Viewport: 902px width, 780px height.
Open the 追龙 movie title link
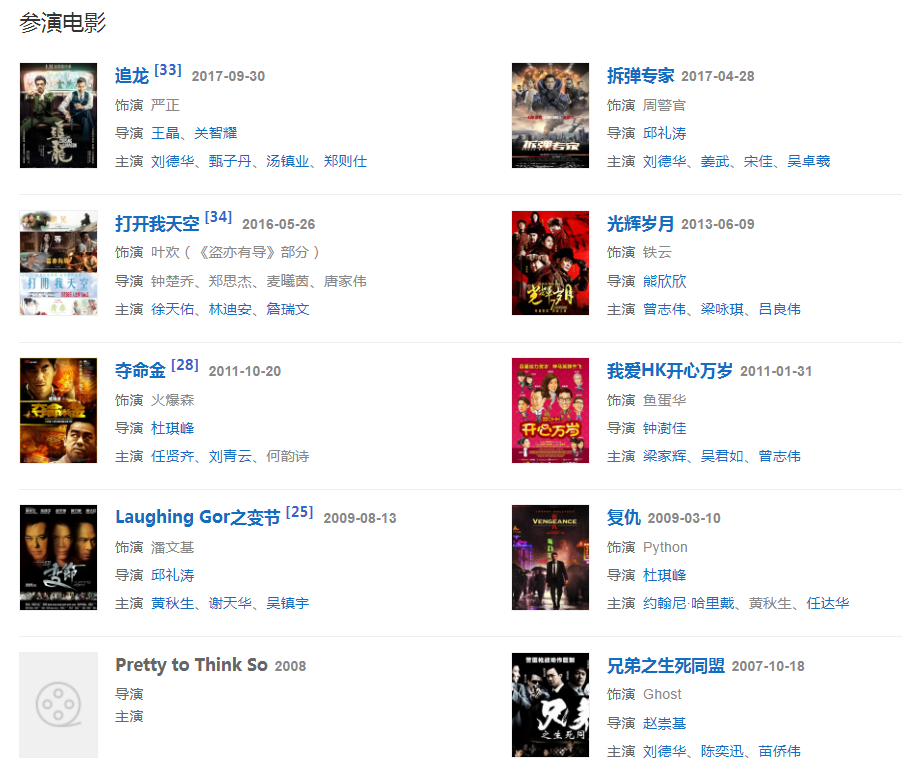131,76
